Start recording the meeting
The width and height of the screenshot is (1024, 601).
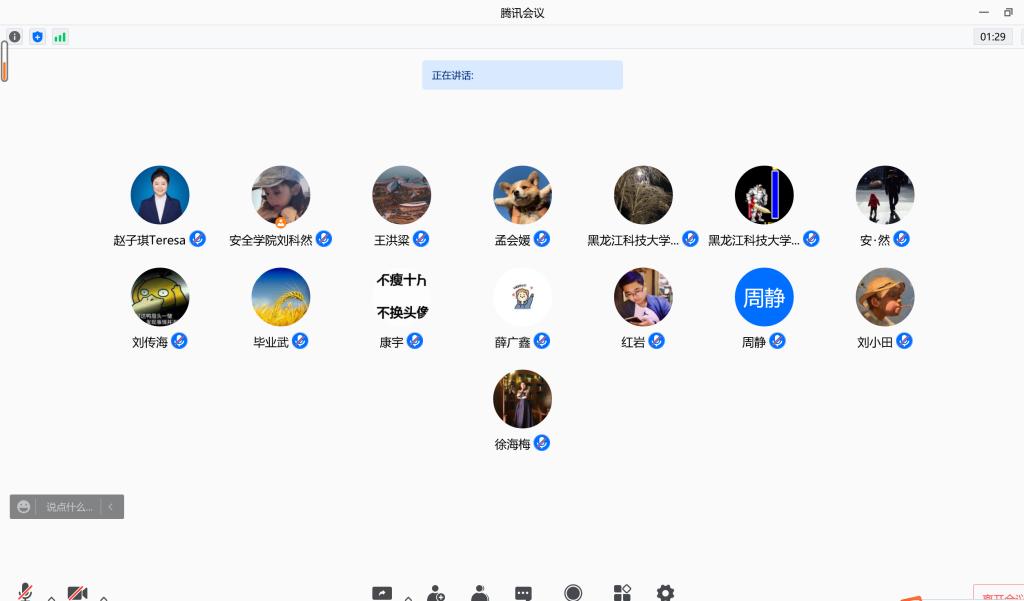point(572,592)
